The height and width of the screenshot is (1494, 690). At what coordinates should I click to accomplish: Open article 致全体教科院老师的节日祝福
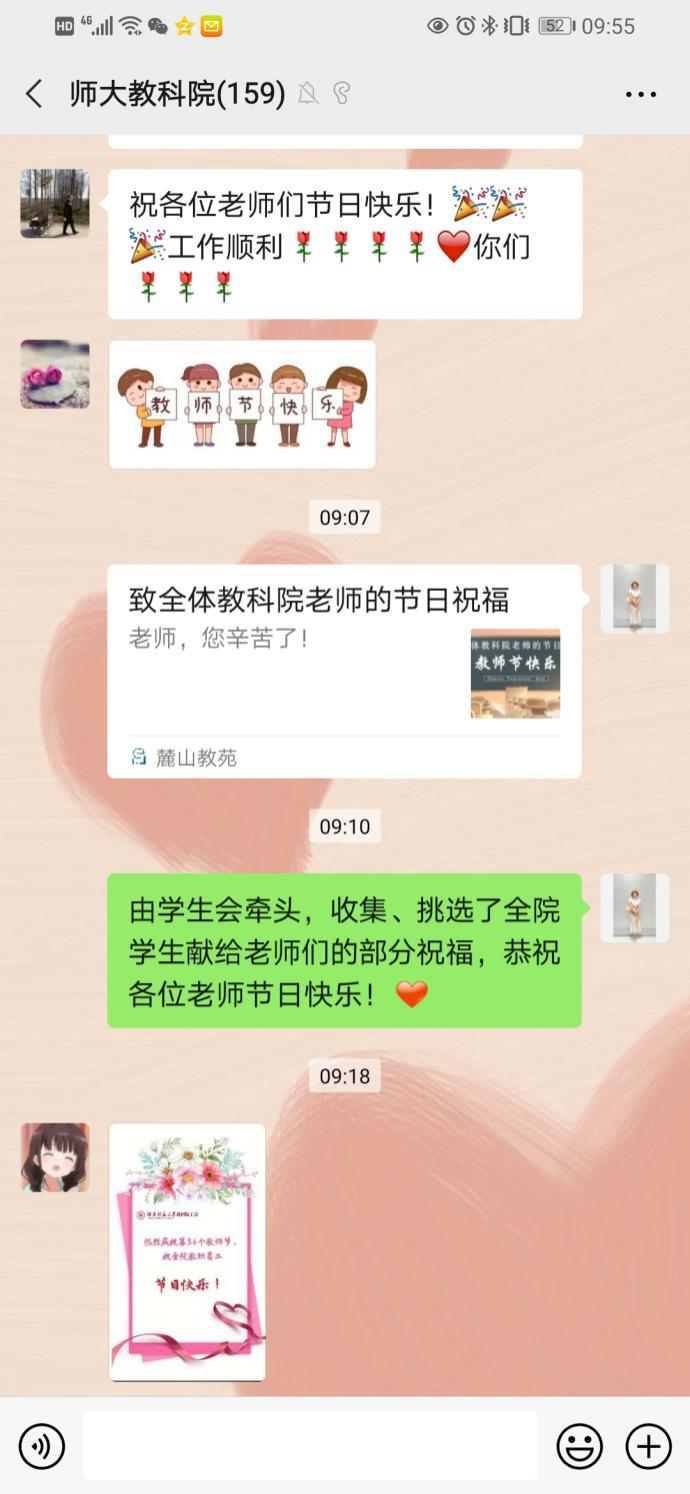[344, 670]
